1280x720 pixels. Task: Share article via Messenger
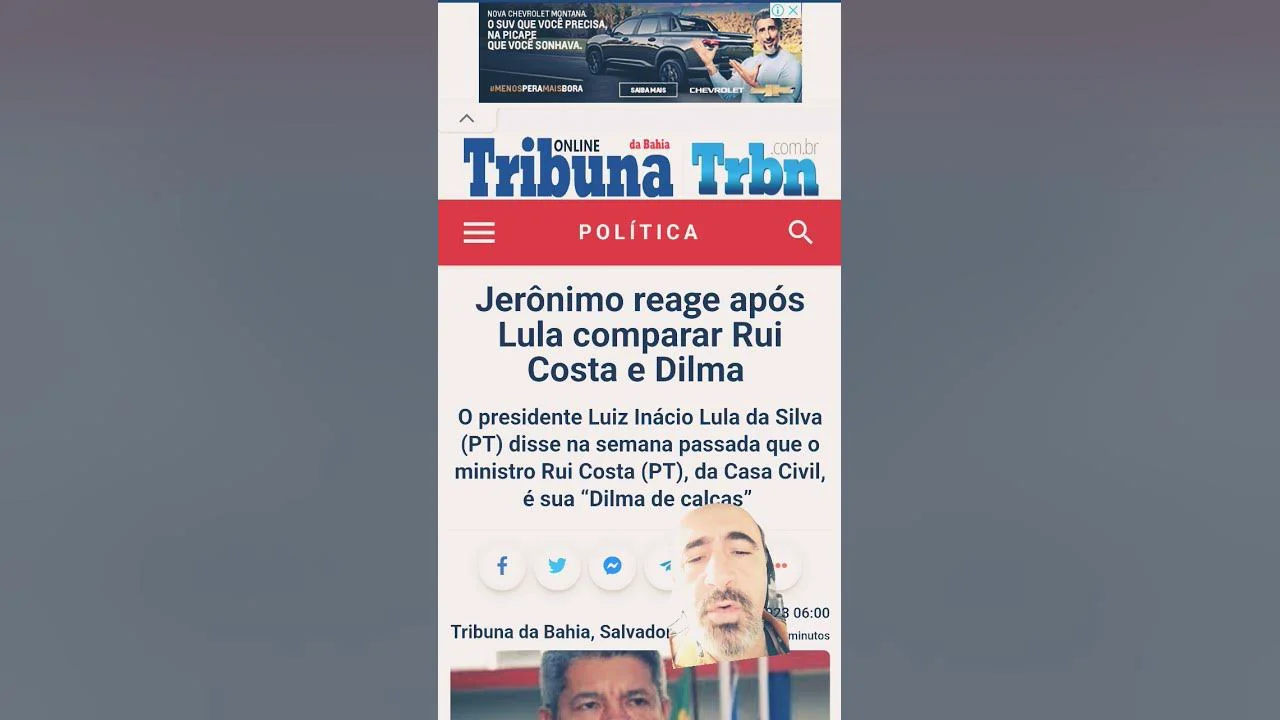pyautogui.click(x=612, y=566)
